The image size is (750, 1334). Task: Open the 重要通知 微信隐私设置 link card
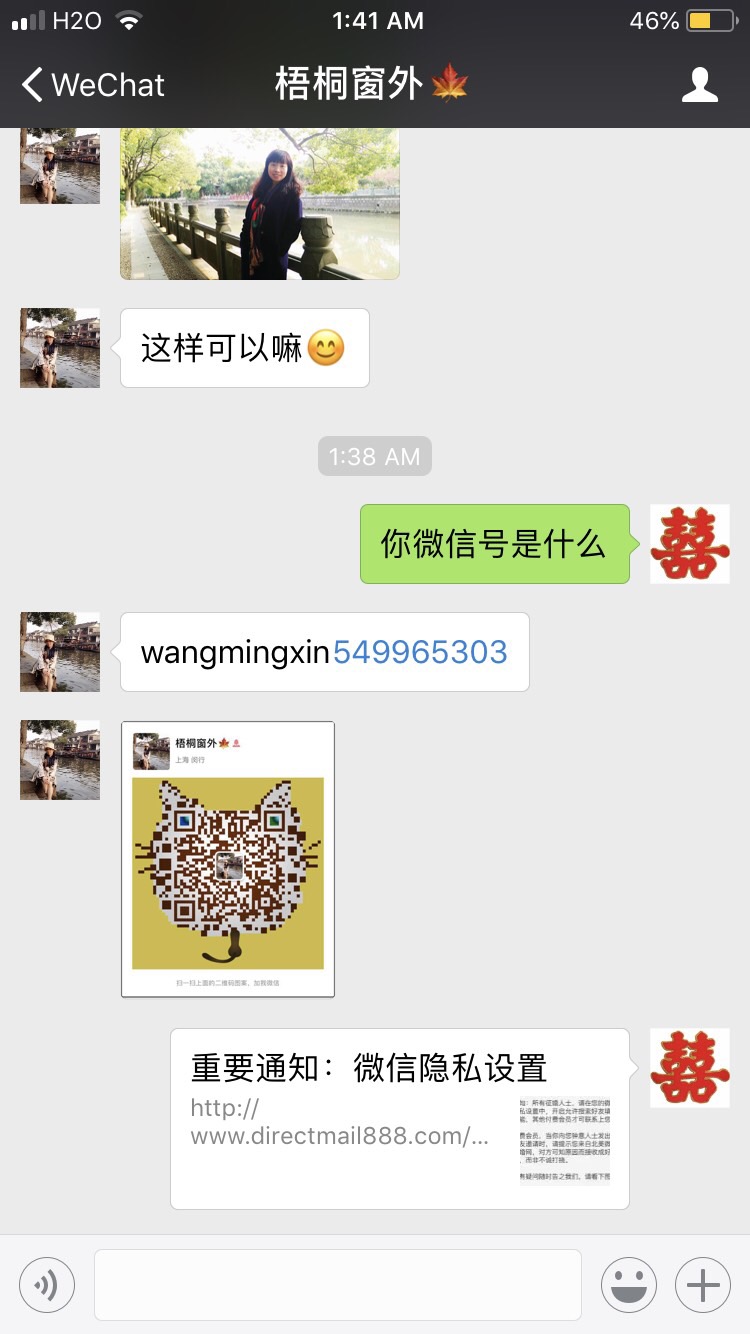tap(399, 1118)
